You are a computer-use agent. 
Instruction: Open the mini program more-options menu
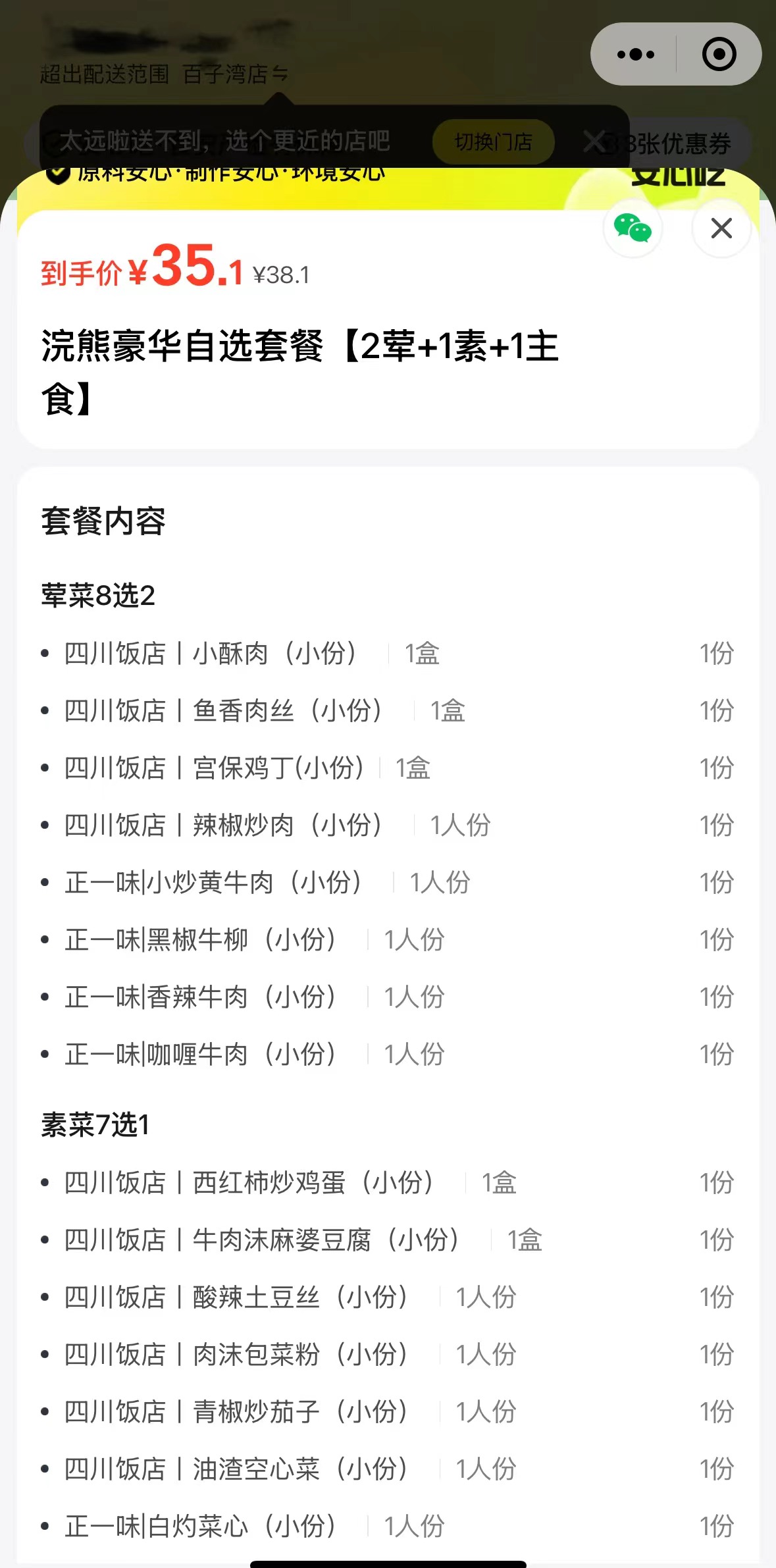pos(635,55)
